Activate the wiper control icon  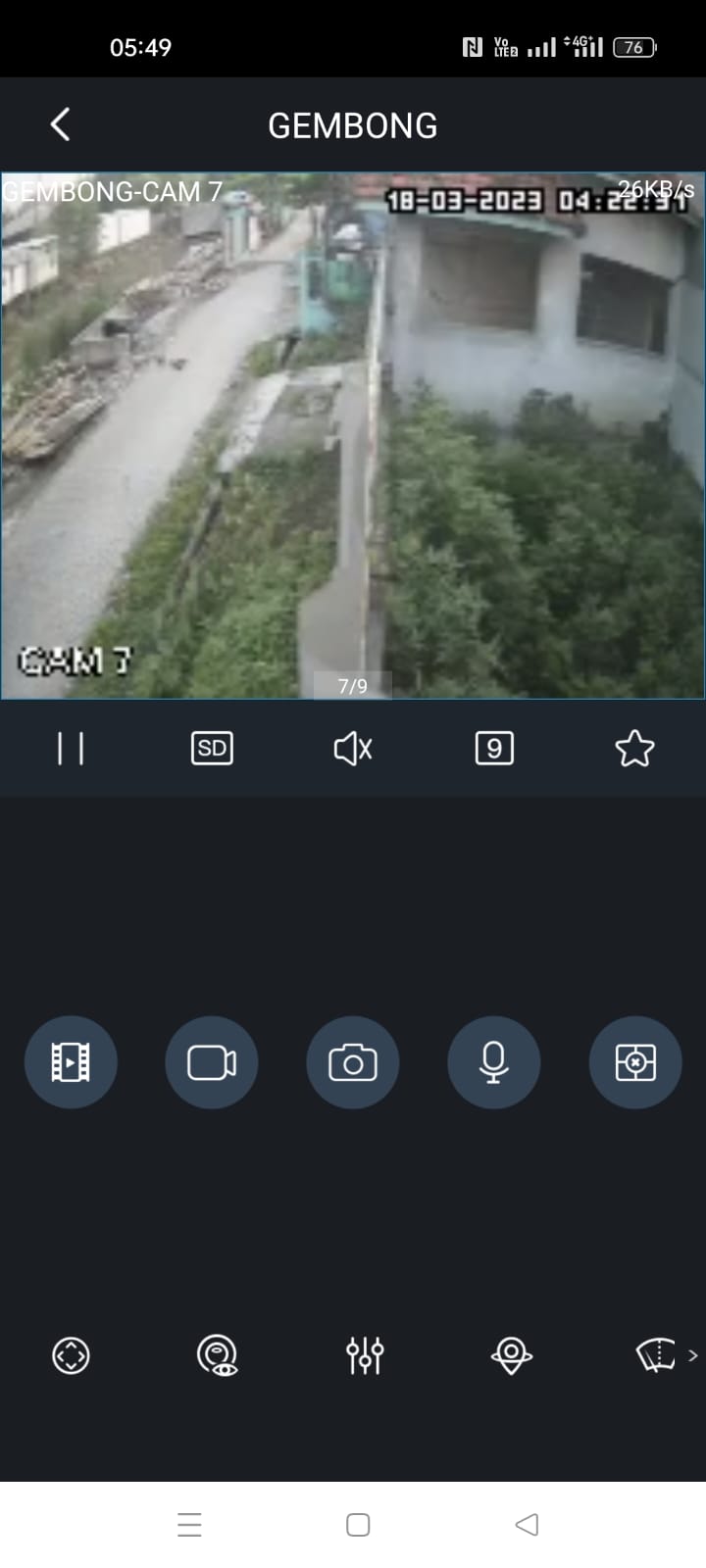656,1355
